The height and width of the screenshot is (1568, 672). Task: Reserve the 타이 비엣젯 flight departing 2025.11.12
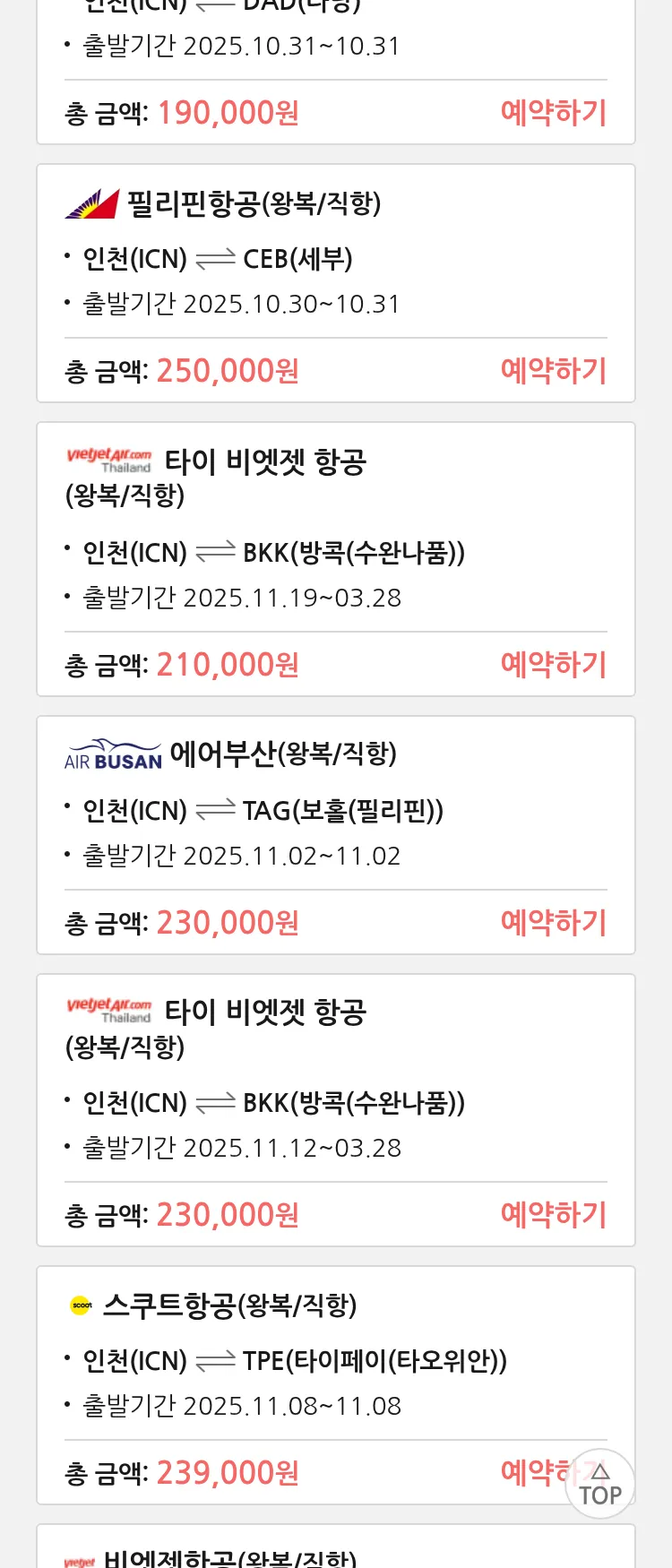[553, 1215]
